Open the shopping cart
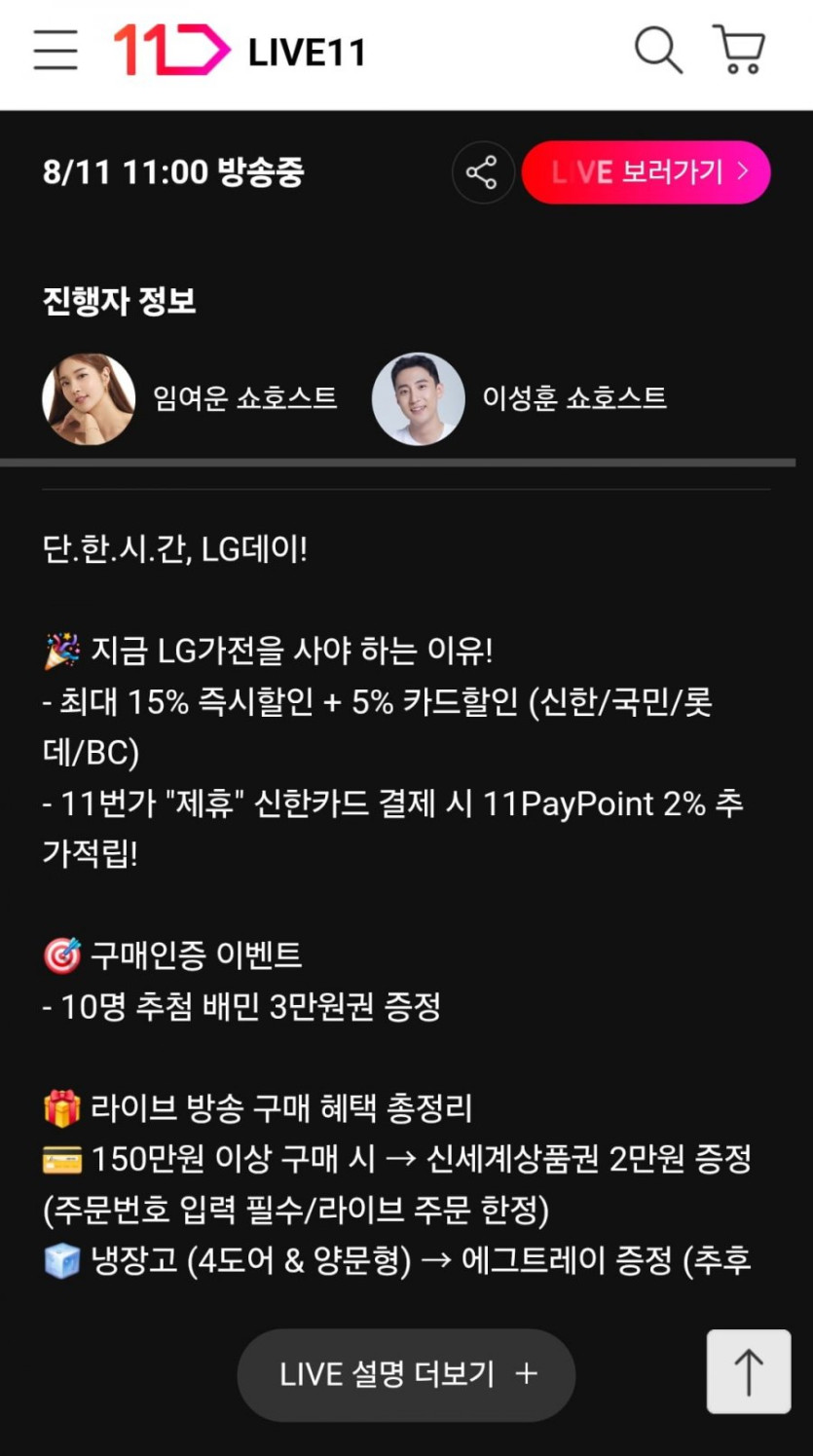Viewport: 813px width, 1456px height. click(x=740, y=50)
